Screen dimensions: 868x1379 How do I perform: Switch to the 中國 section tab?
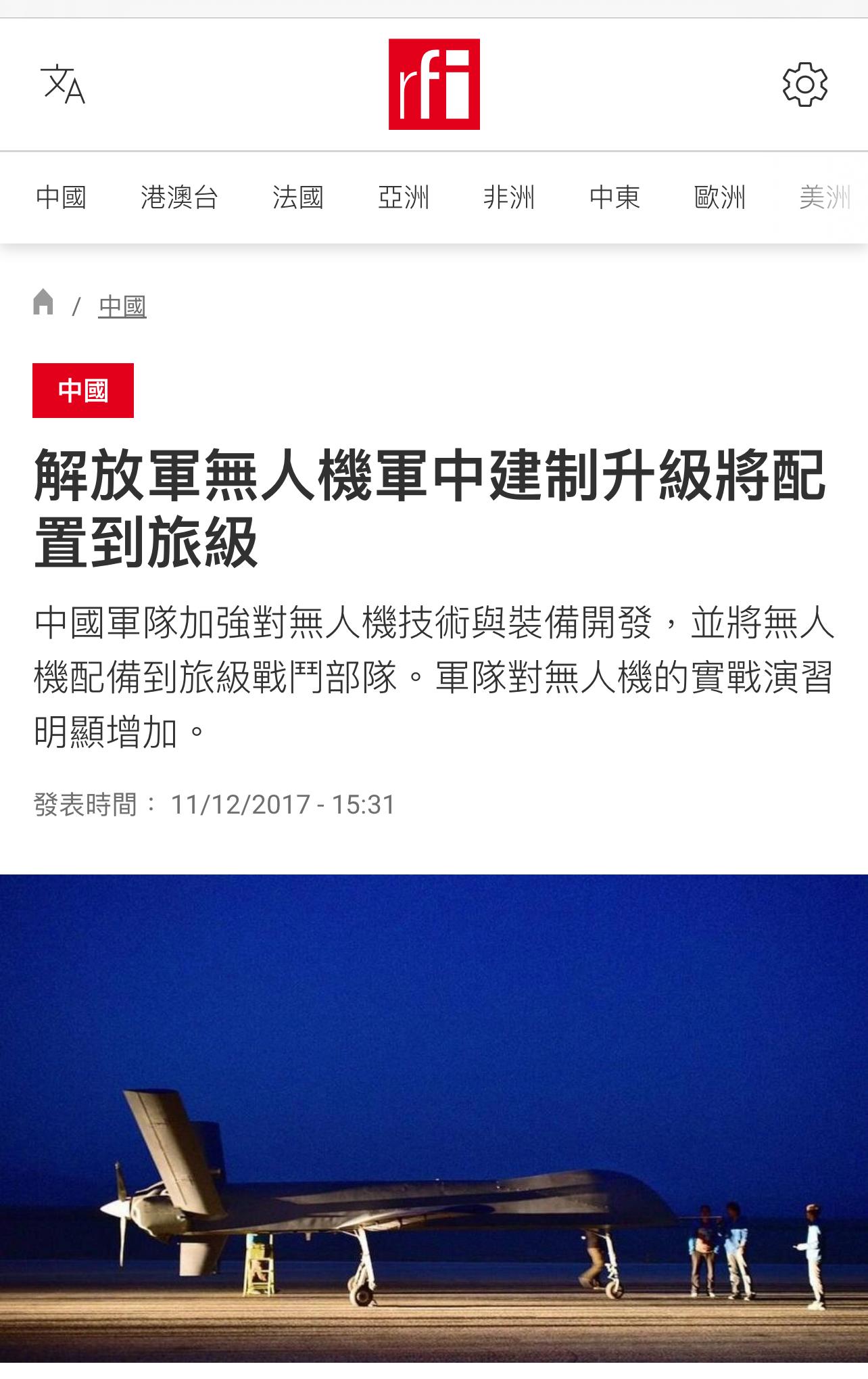(61, 197)
